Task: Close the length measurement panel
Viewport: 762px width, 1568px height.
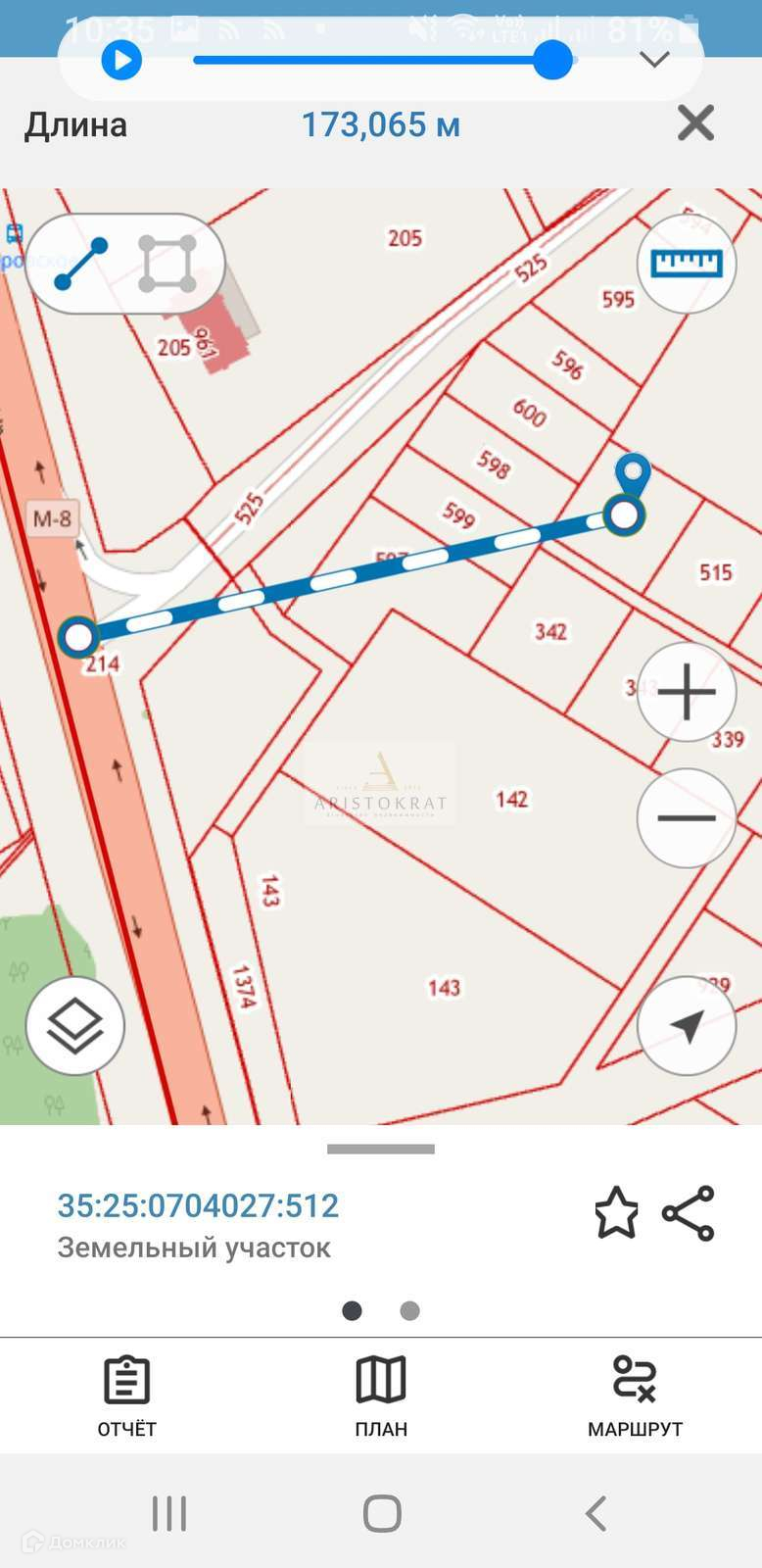Action: pos(695,124)
